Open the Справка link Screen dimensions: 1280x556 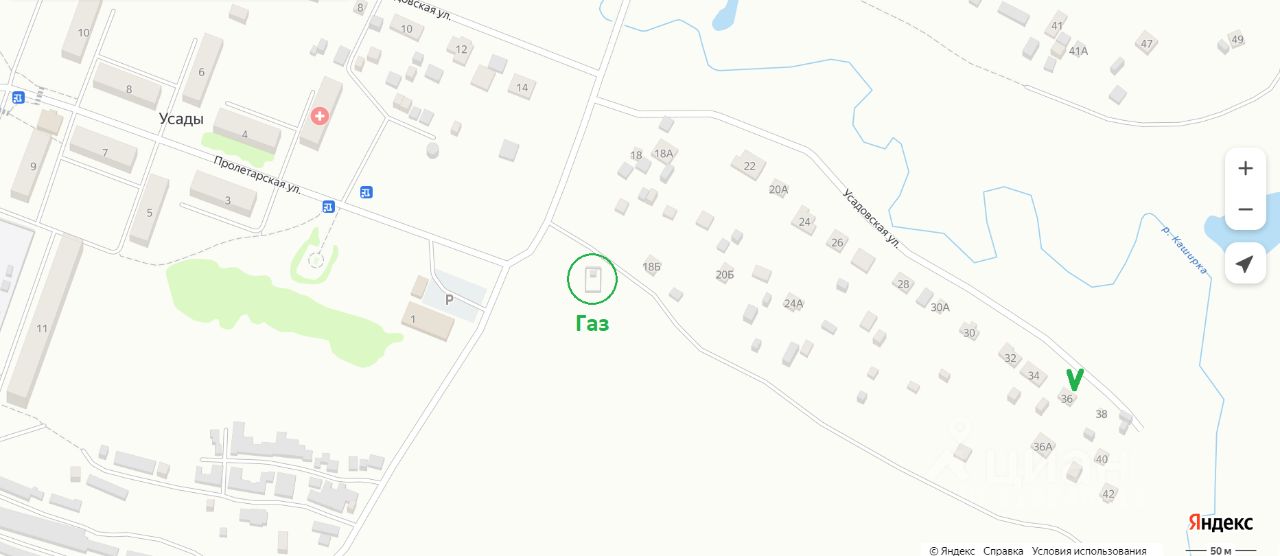tap(1002, 551)
